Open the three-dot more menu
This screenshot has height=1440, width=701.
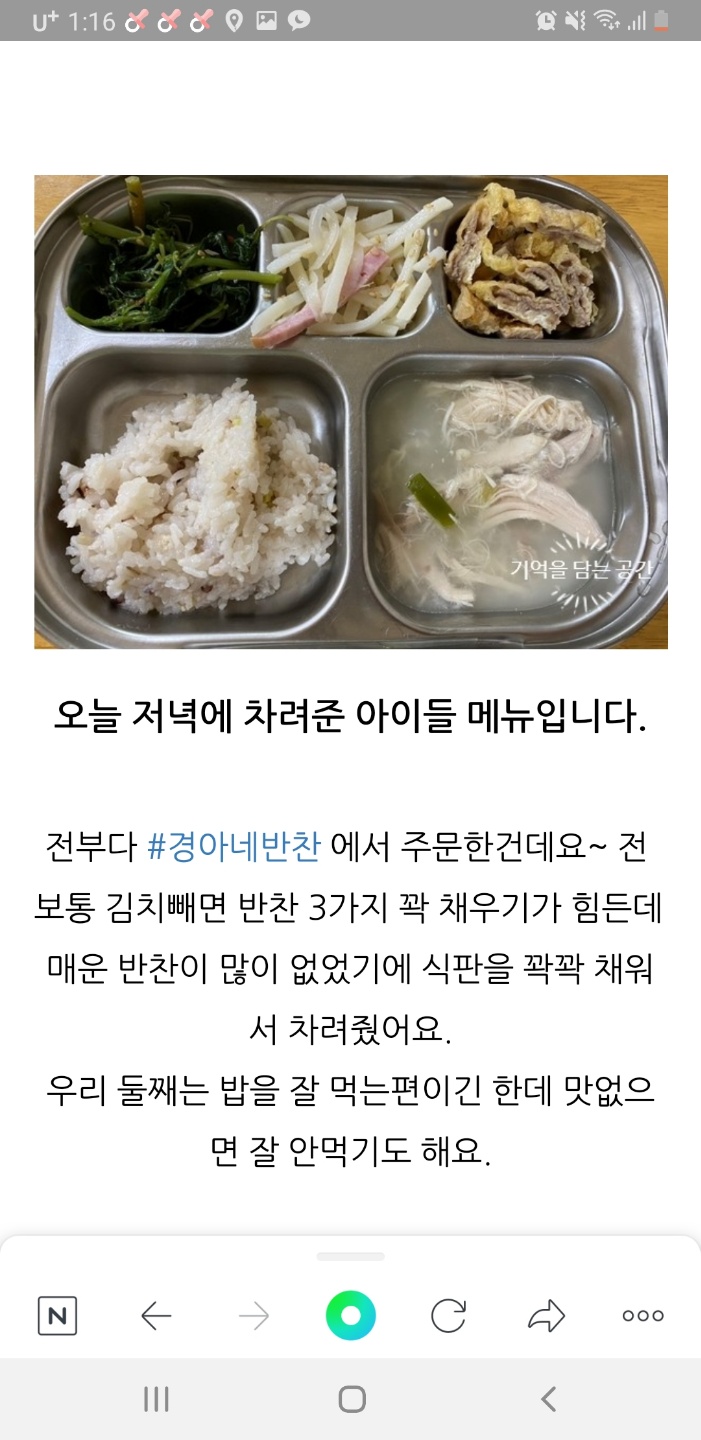click(x=643, y=1316)
